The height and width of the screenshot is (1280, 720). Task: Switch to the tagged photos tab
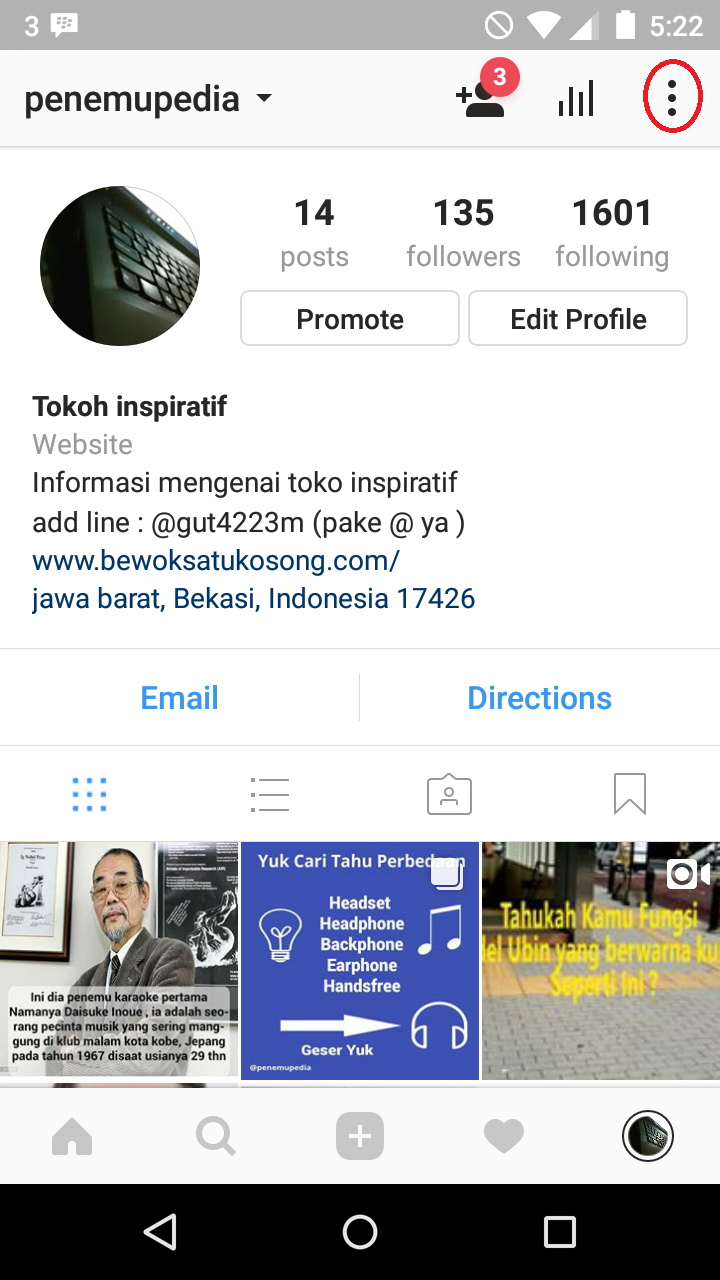pyautogui.click(x=449, y=794)
